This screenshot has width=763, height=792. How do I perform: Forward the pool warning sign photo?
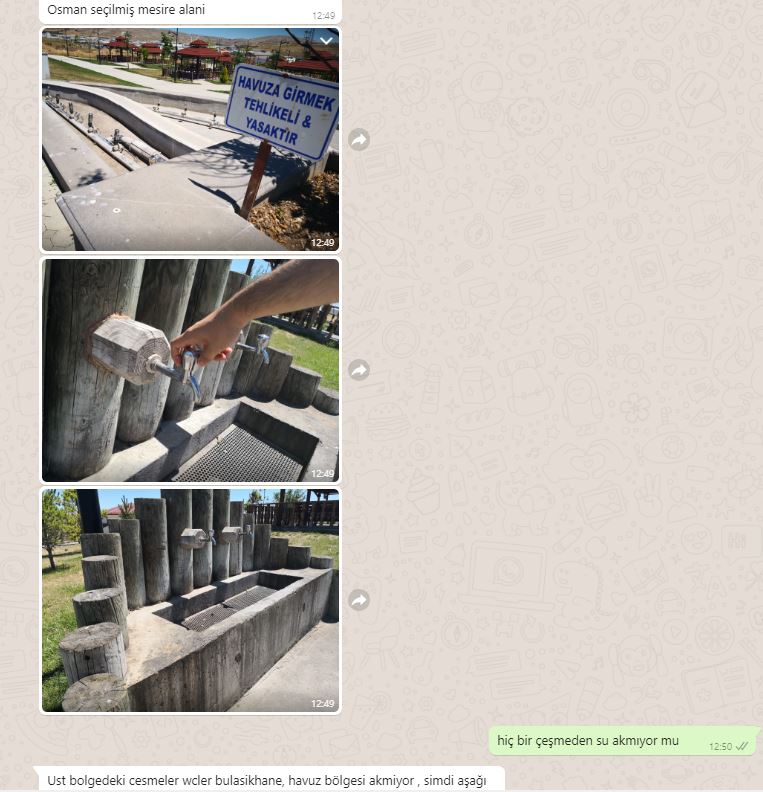(359, 140)
